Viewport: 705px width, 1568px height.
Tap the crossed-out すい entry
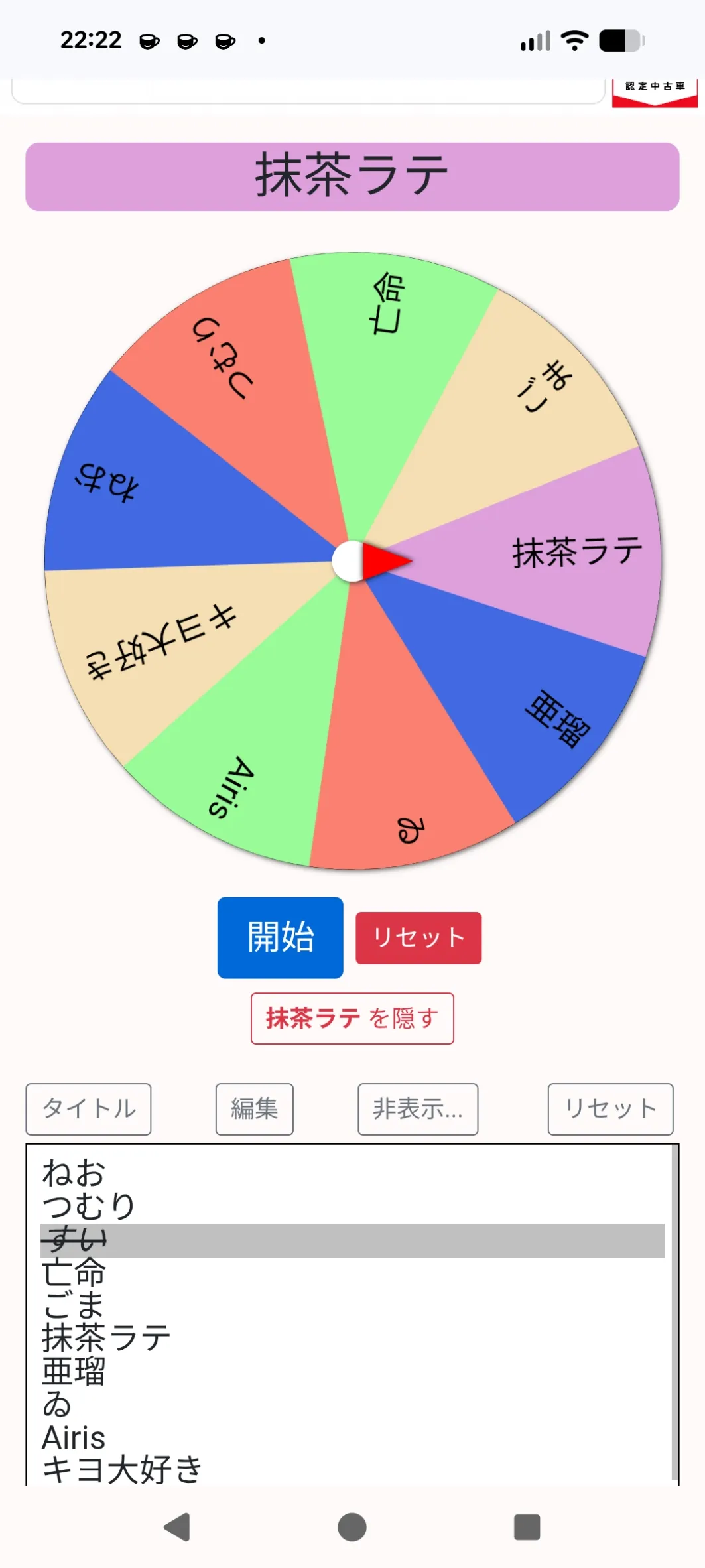coord(74,1240)
